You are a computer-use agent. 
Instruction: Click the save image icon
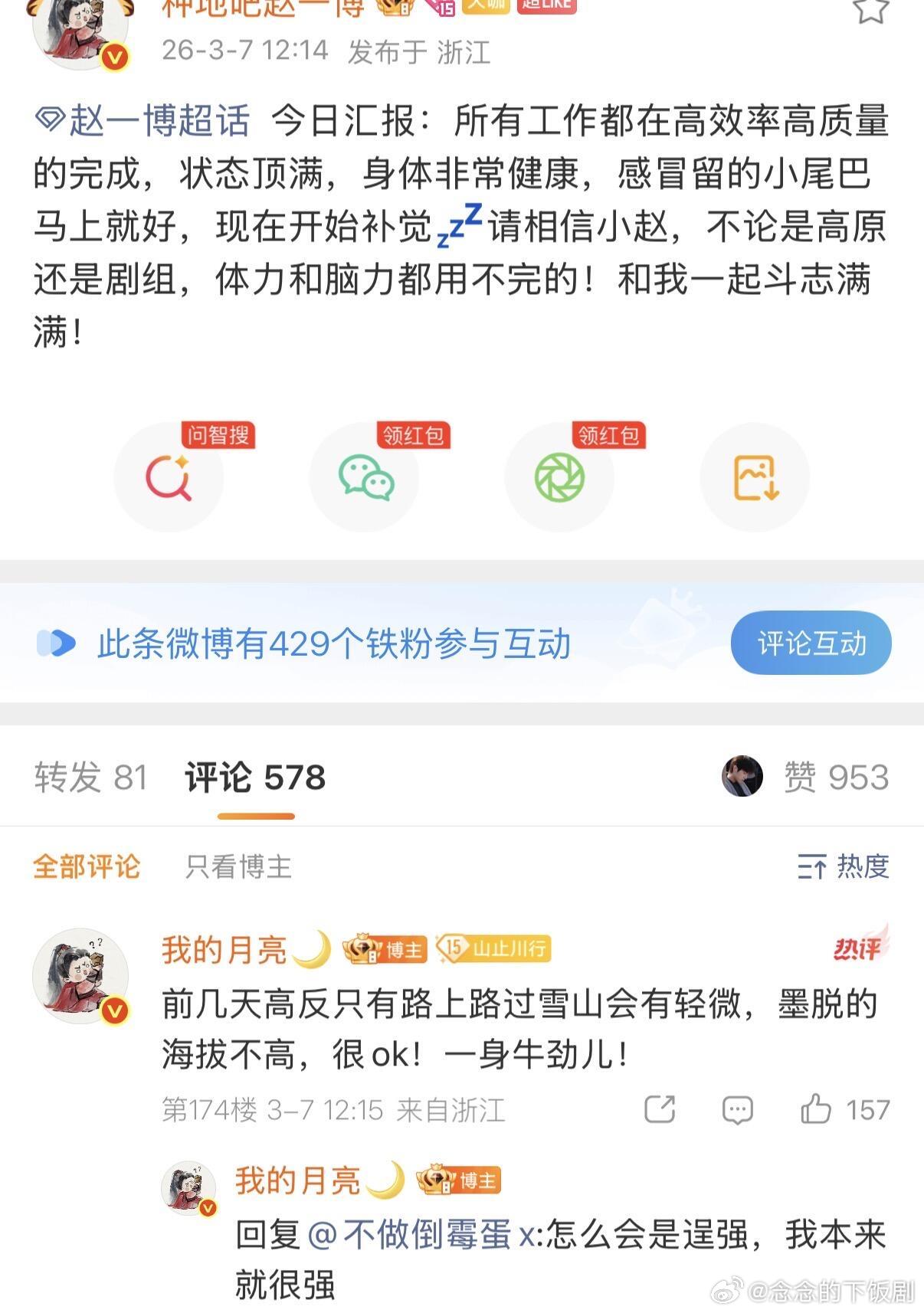[755, 476]
